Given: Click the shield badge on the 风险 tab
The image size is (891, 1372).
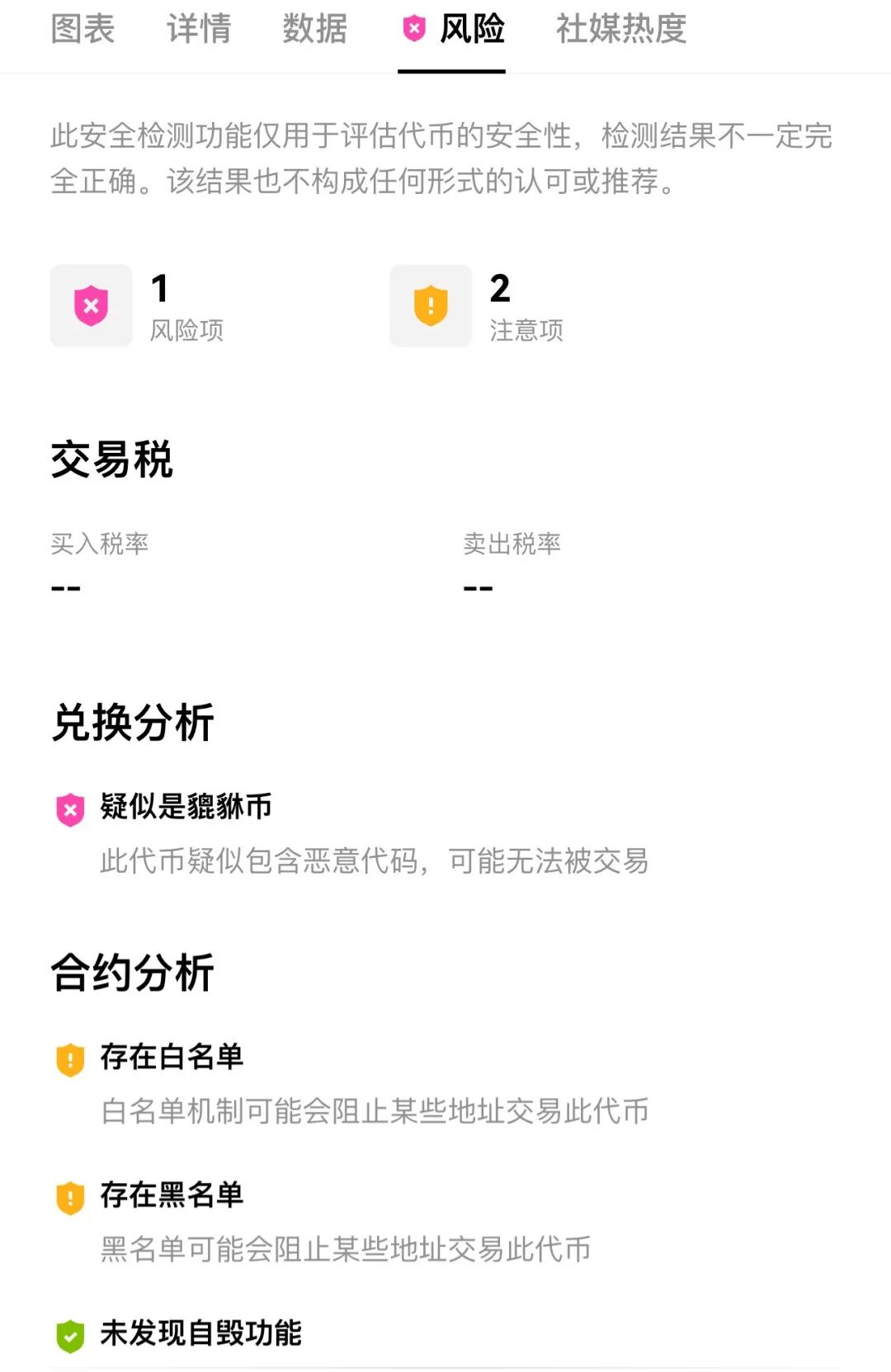Looking at the screenshot, I should 412,27.
